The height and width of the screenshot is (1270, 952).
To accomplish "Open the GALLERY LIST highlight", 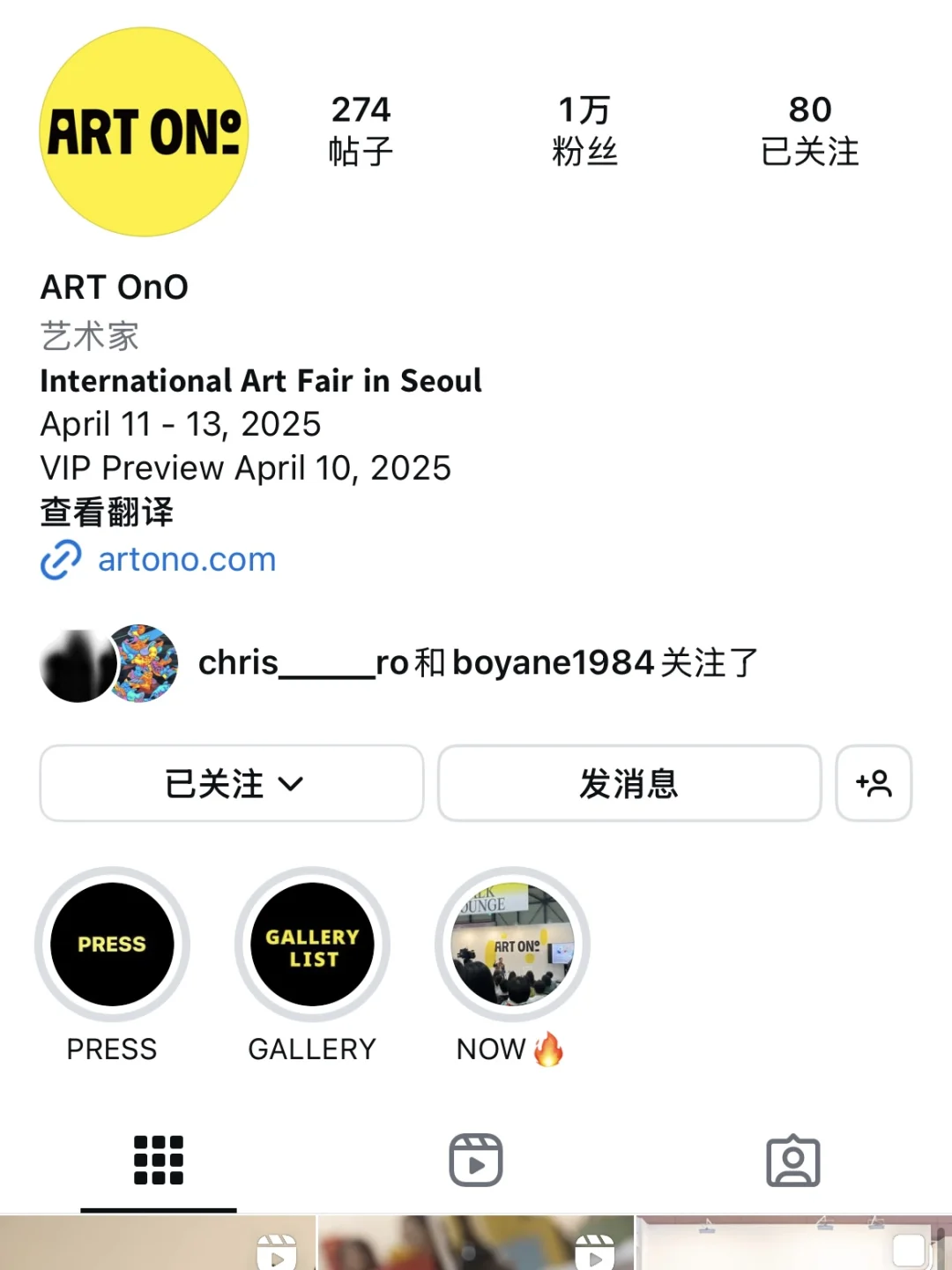I will point(312,945).
